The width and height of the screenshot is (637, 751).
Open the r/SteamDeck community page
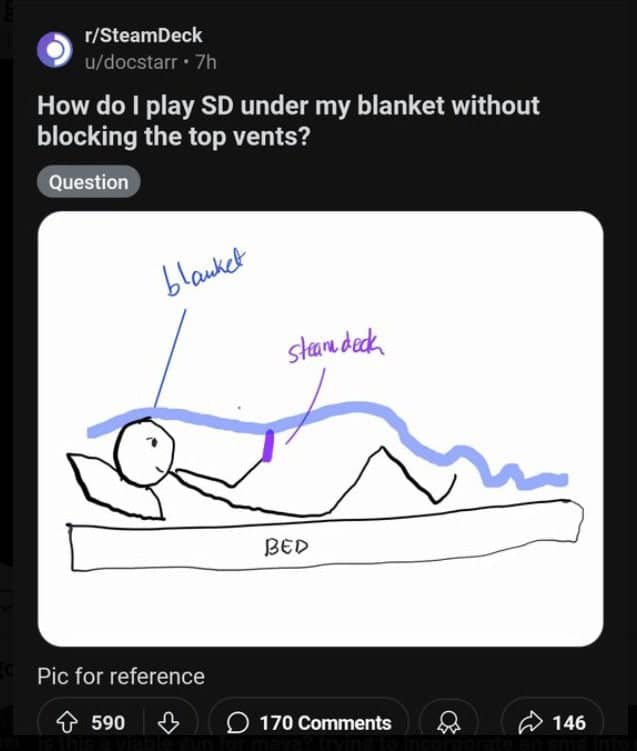(x=144, y=35)
